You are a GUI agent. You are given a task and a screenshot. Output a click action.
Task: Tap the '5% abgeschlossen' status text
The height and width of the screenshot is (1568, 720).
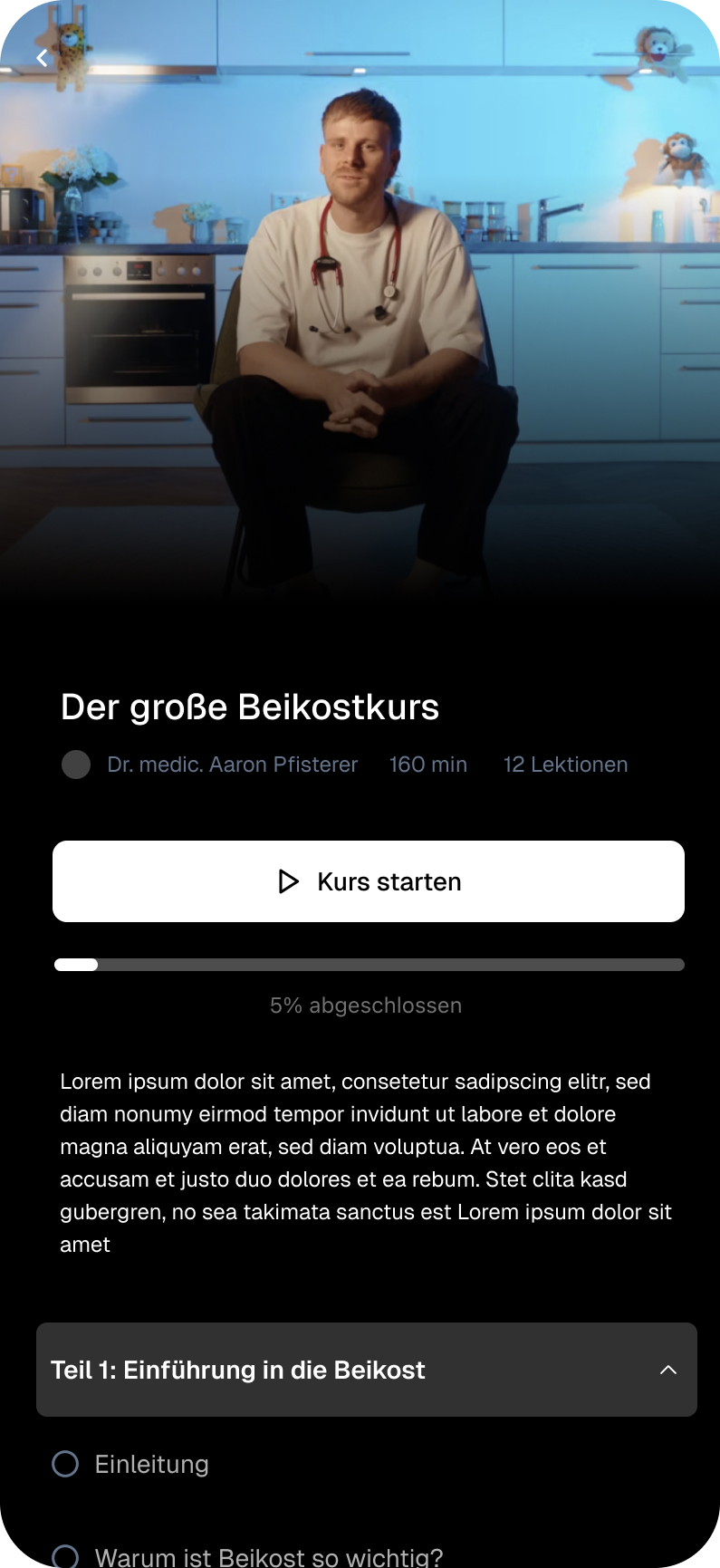(366, 1005)
